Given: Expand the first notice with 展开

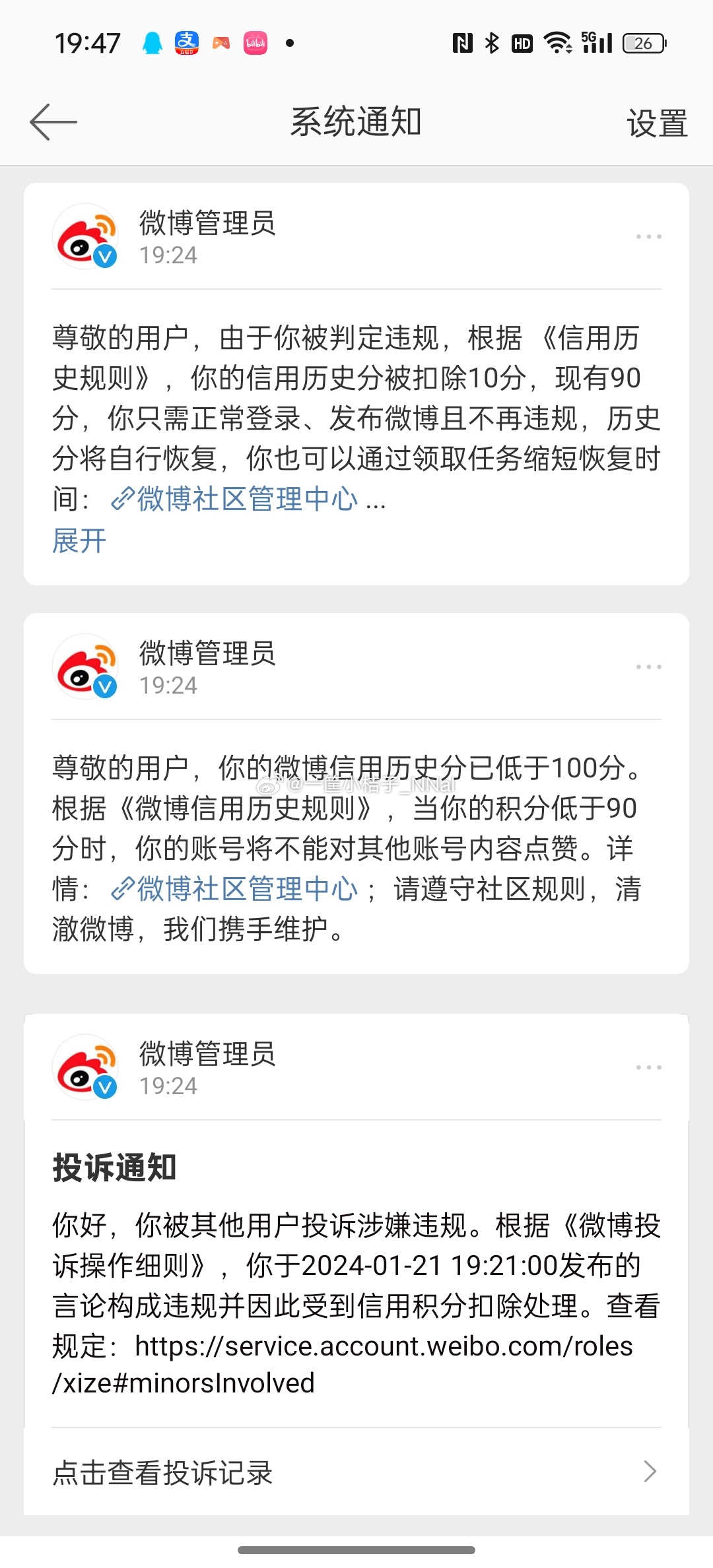Looking at the screenshot, I should tap(79, 541).
